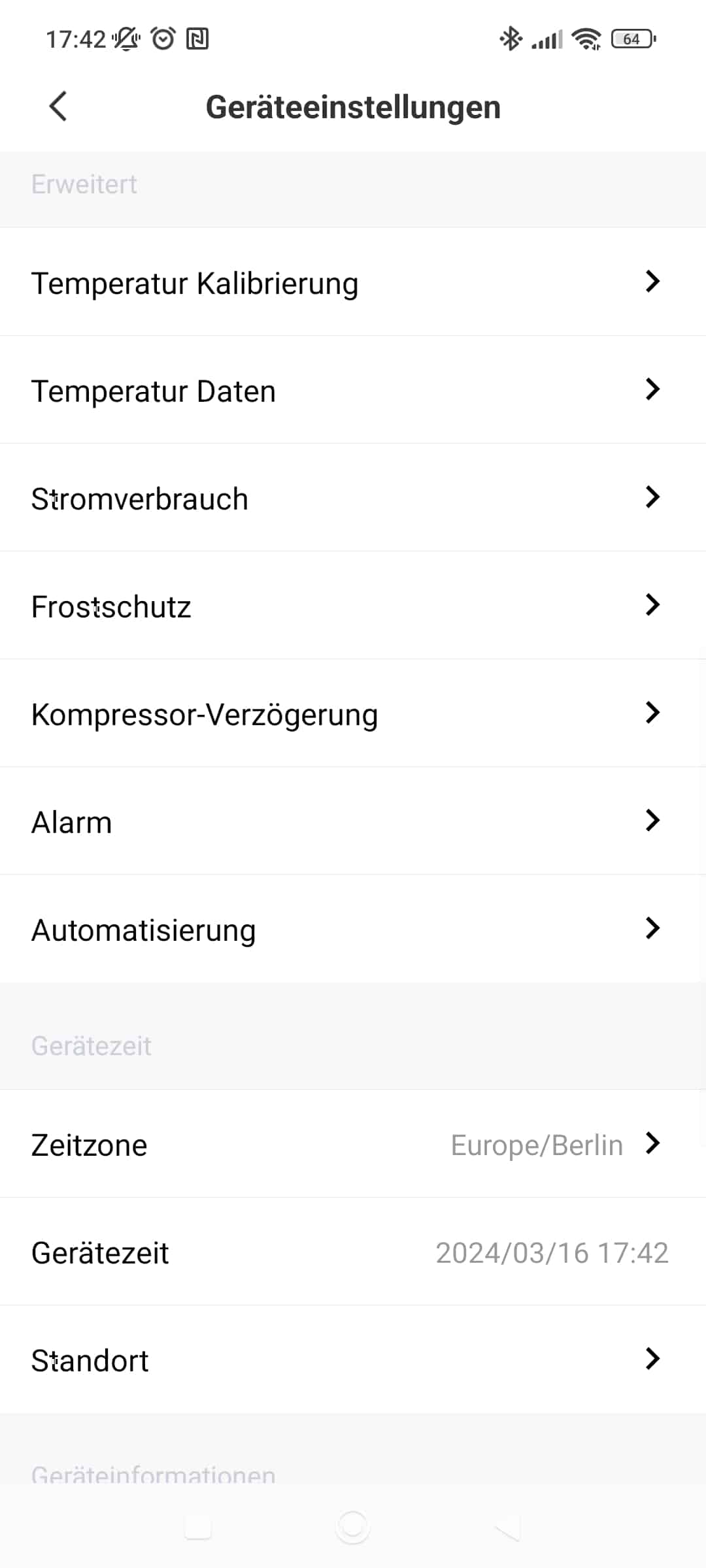Open Temperatur Kalibrierung settings
This screenshot has height=1568, width=706.
pos(353,282)
